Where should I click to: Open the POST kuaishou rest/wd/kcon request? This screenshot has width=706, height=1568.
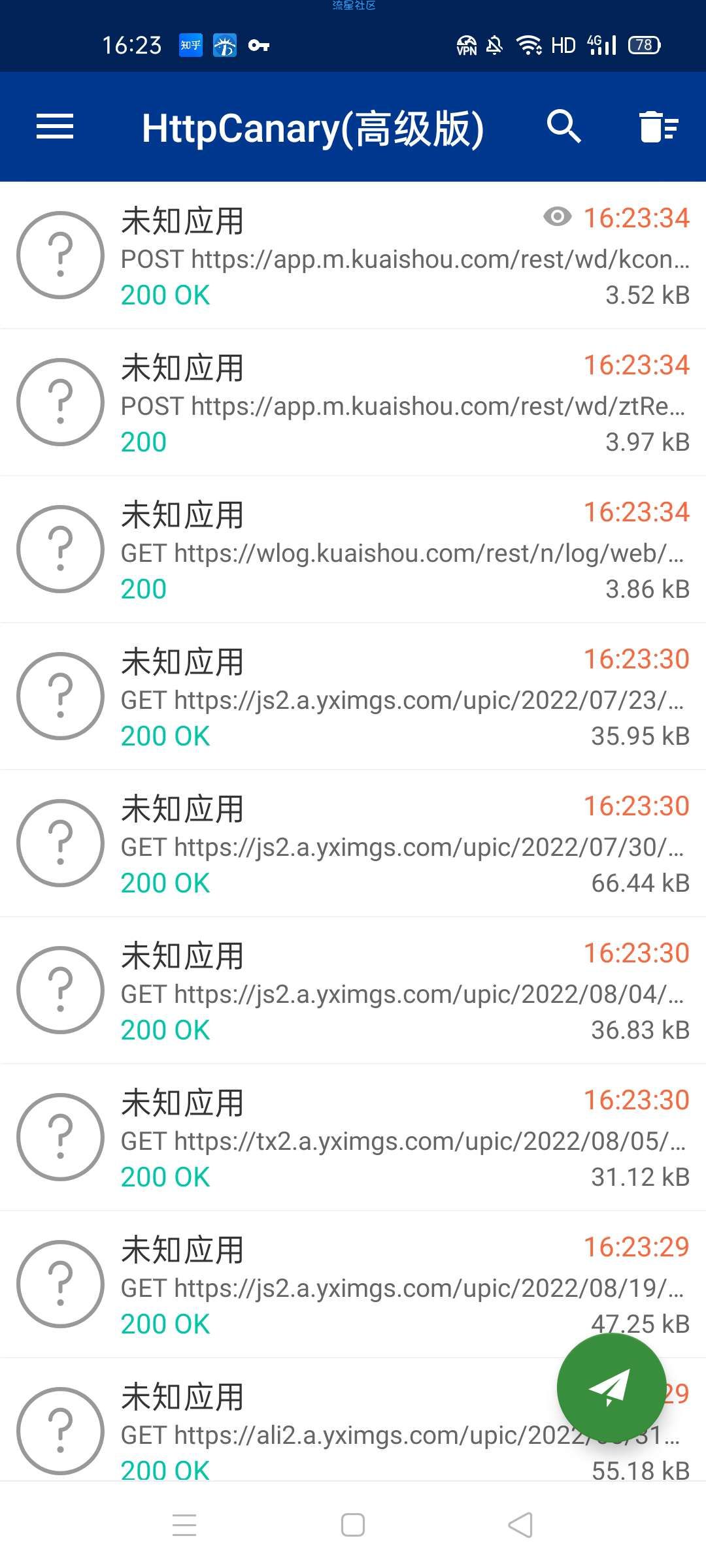click(x=353, y=255)
